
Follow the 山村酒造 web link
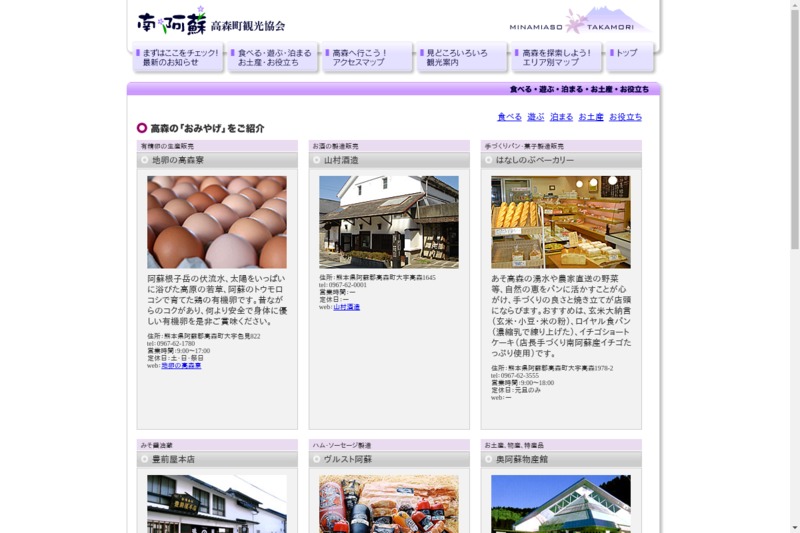(346, 307)
